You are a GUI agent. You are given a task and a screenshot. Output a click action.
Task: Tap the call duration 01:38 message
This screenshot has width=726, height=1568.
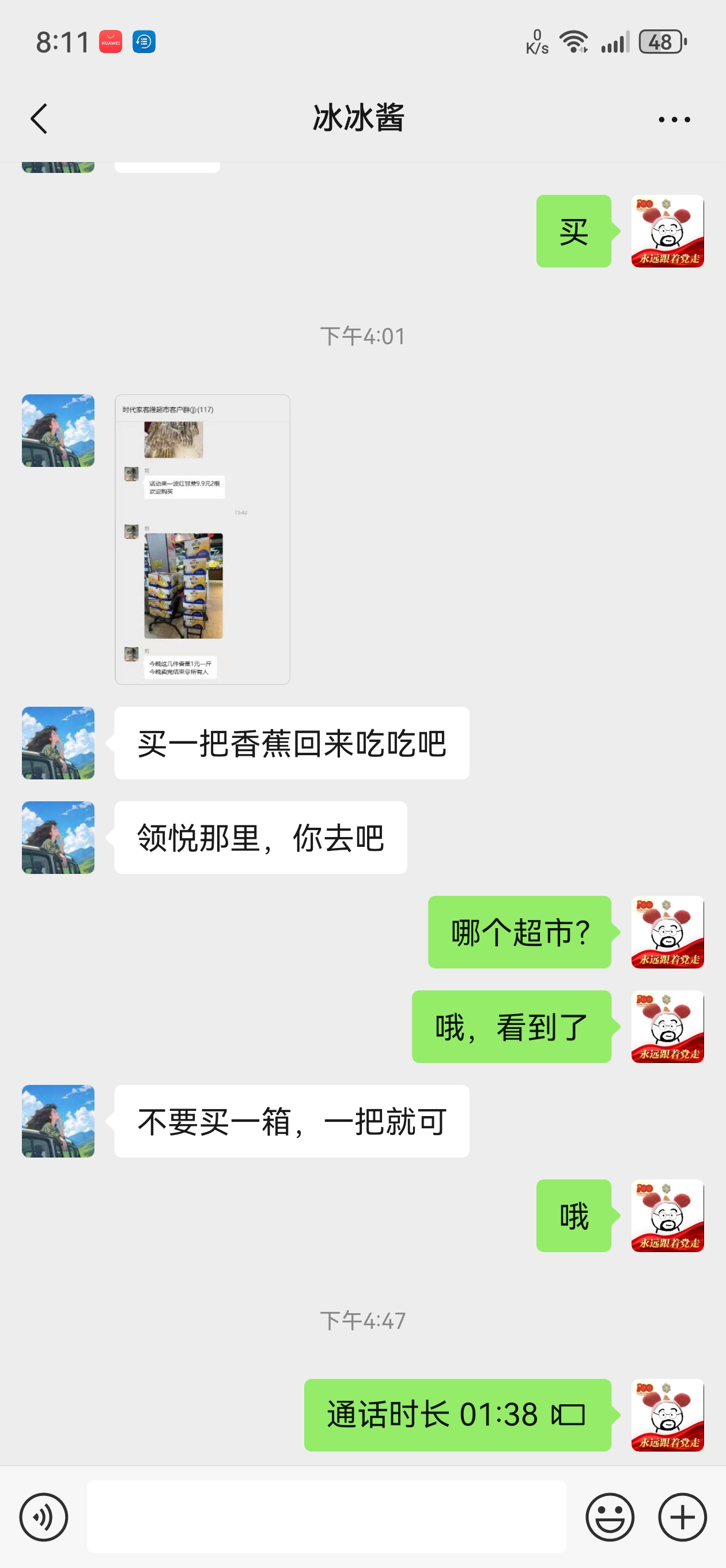457,1414
